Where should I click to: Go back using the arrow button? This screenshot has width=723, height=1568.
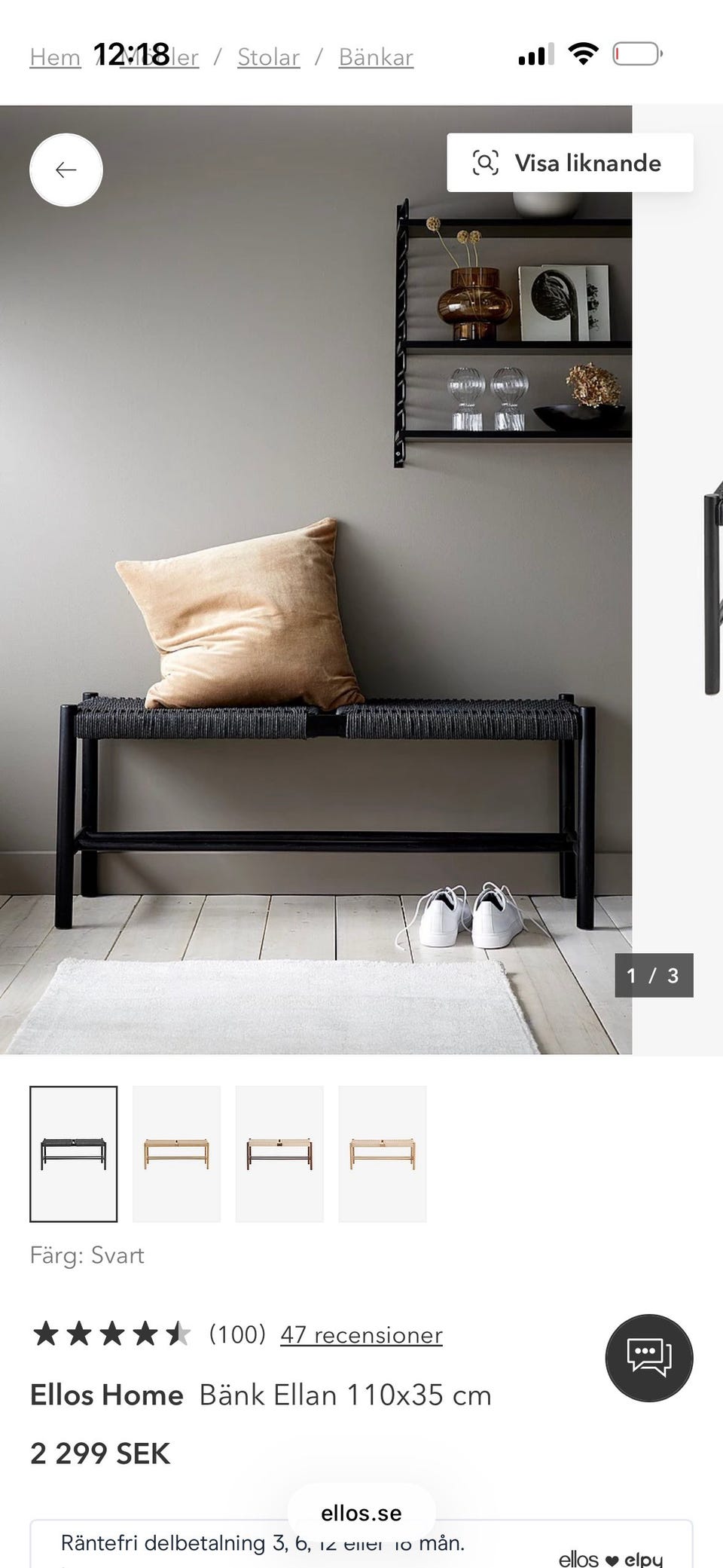pyautogui.click(x=66, y=170)
